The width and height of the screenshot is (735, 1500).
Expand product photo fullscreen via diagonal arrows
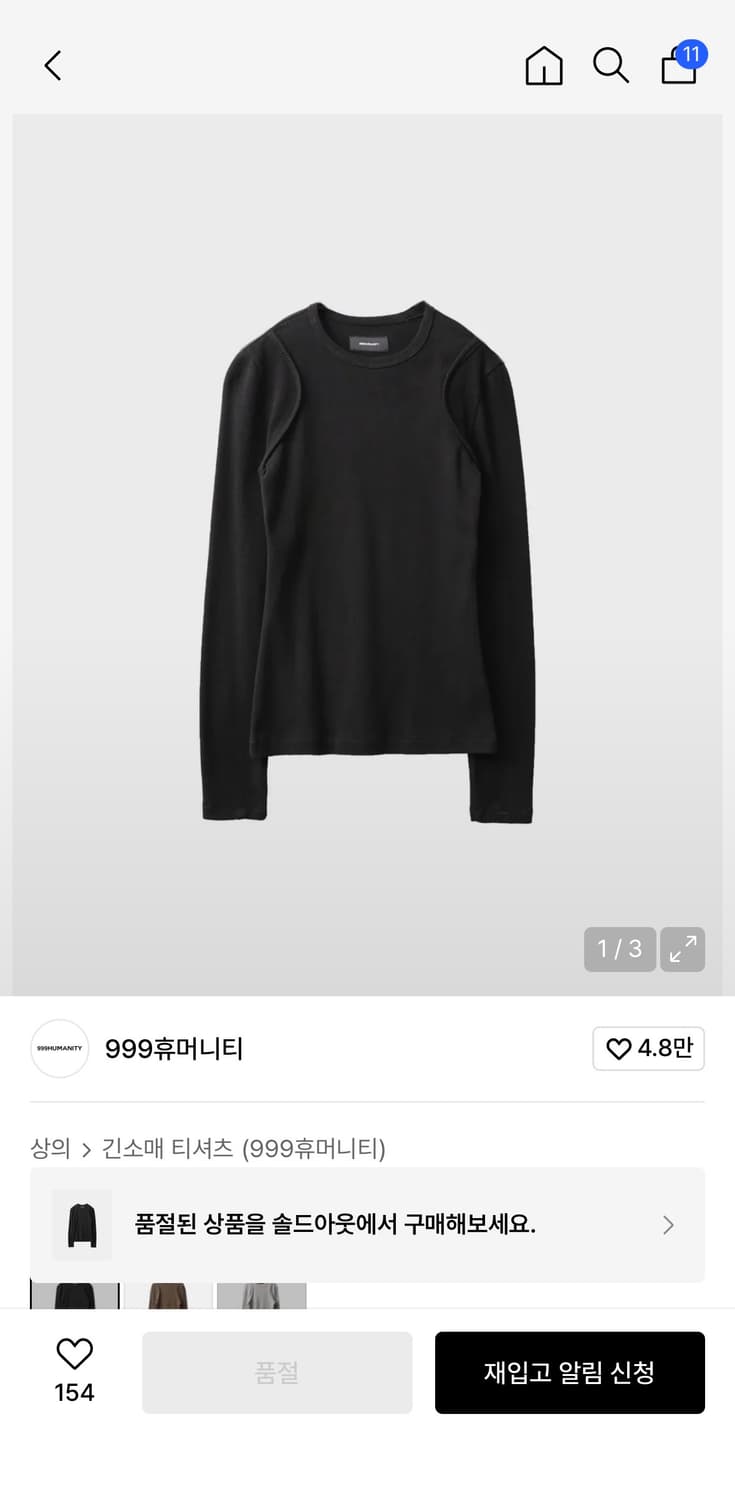(x=683, y=949)
